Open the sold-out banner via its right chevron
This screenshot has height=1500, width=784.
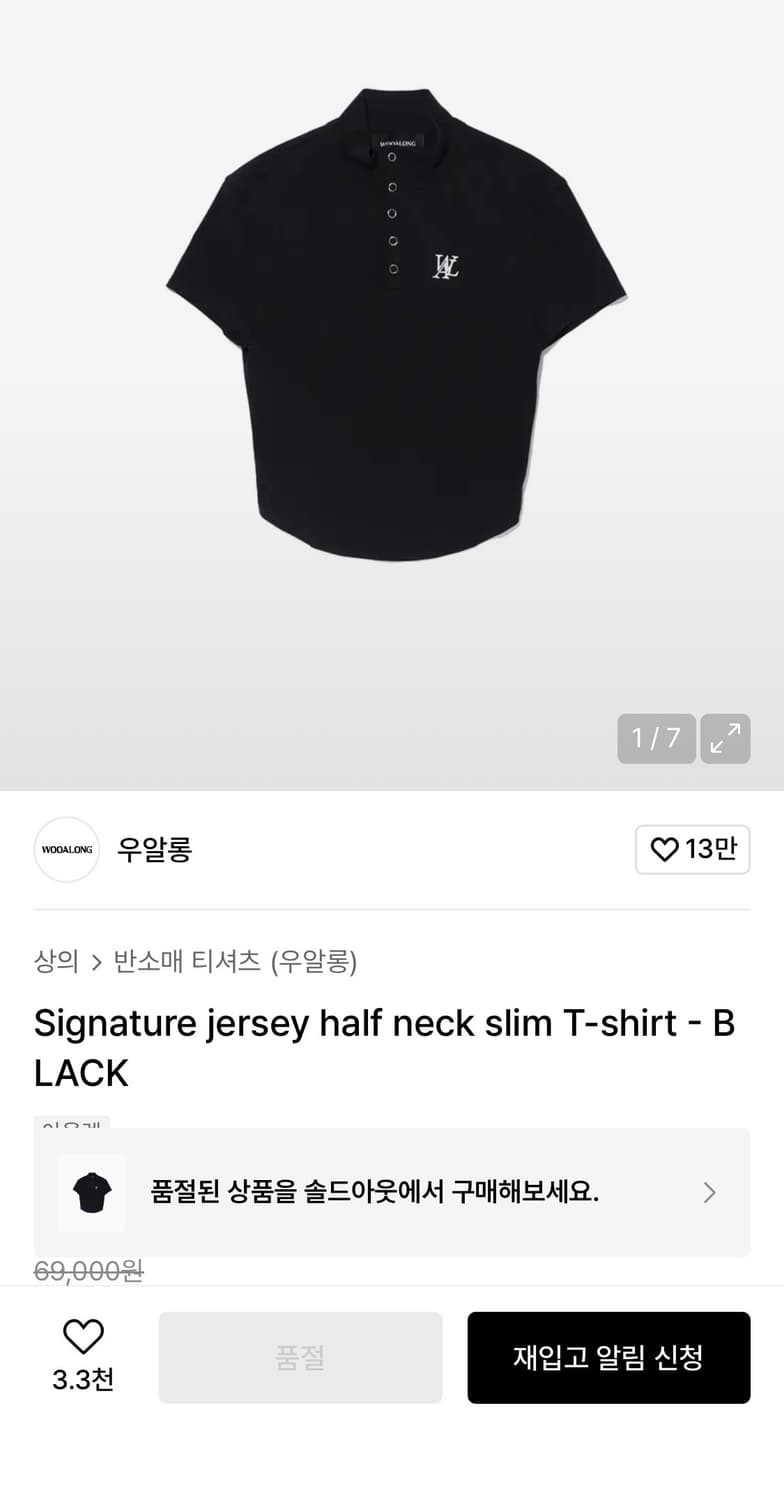click(710, 1192)
